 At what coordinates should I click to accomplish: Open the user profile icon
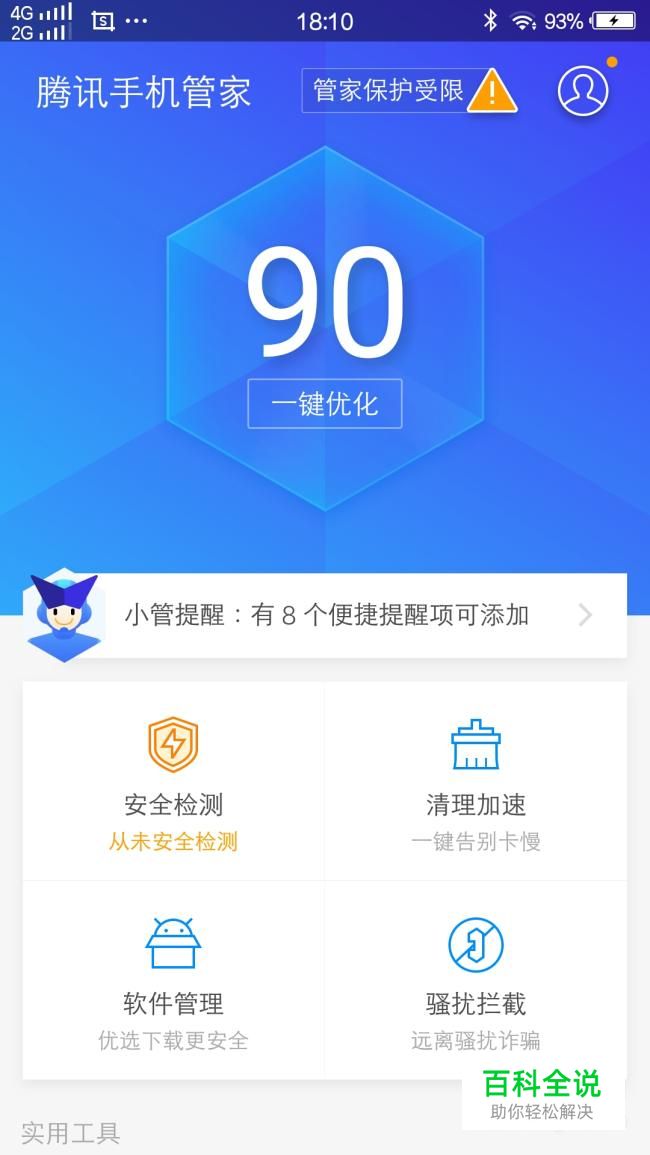(583, 91)
